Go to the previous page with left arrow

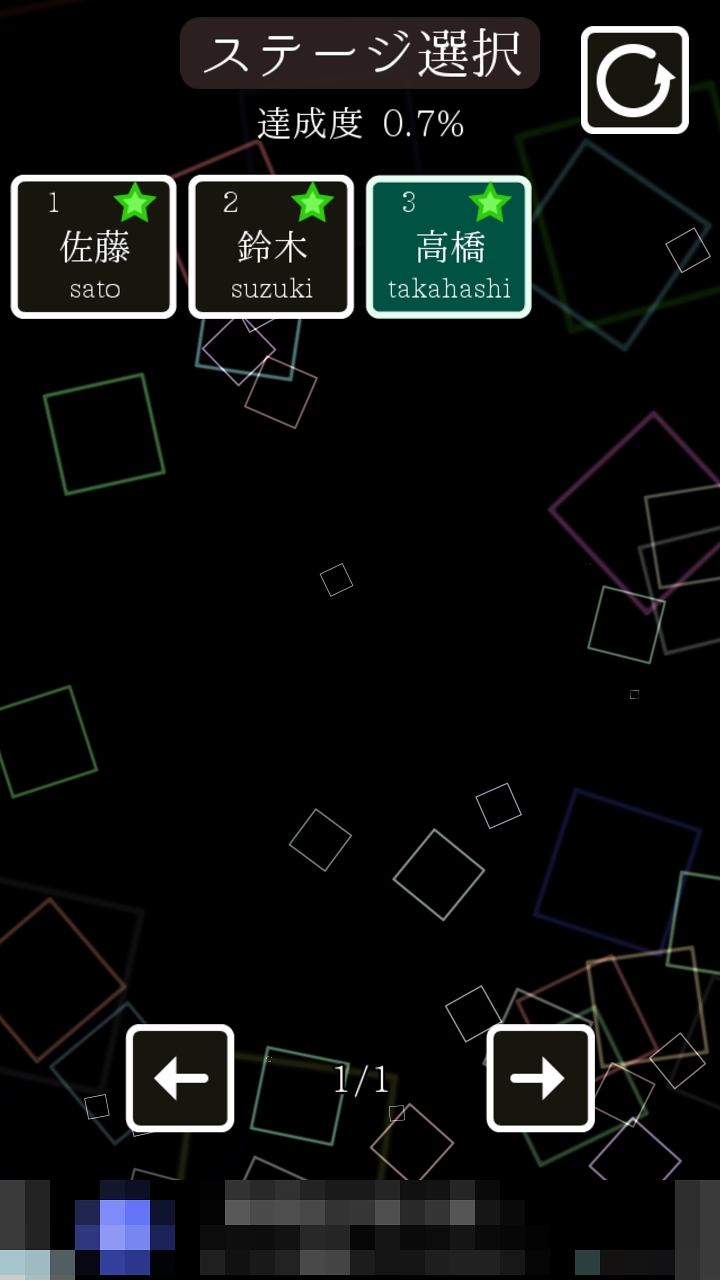pos(180,1078)
